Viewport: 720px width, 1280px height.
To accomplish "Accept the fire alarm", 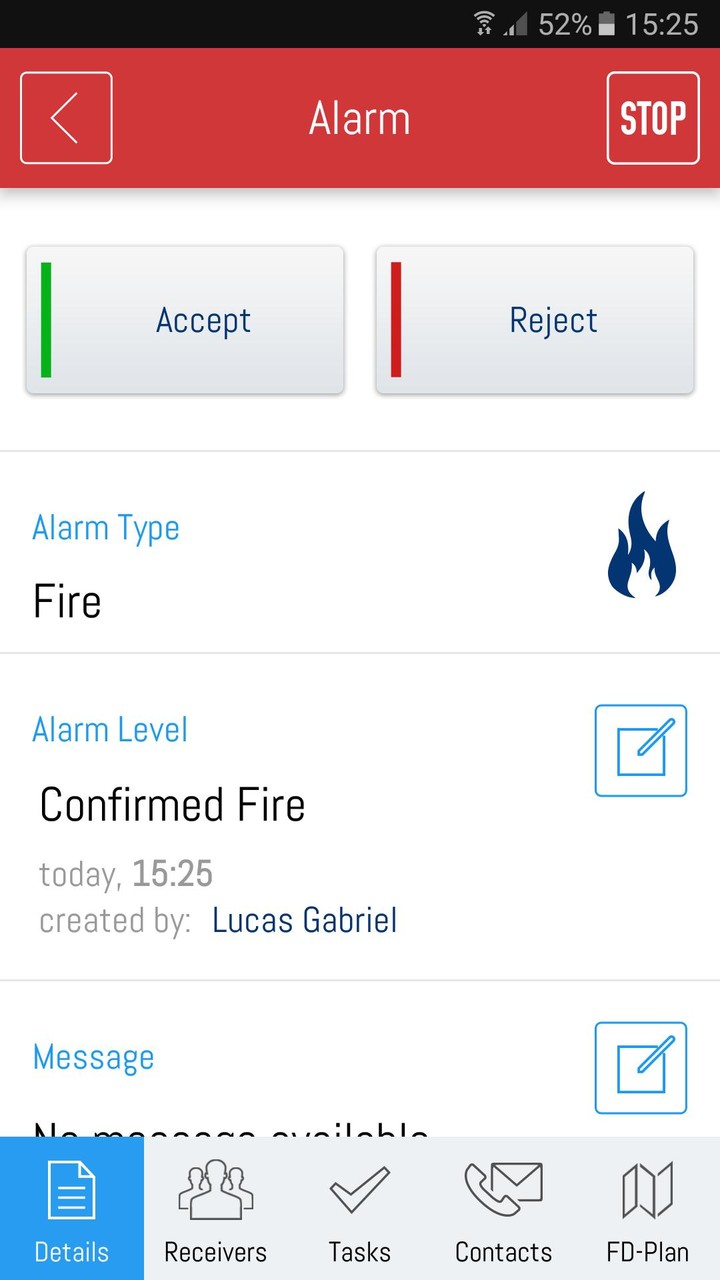I will pyautogui.click(x=185, y=320).
